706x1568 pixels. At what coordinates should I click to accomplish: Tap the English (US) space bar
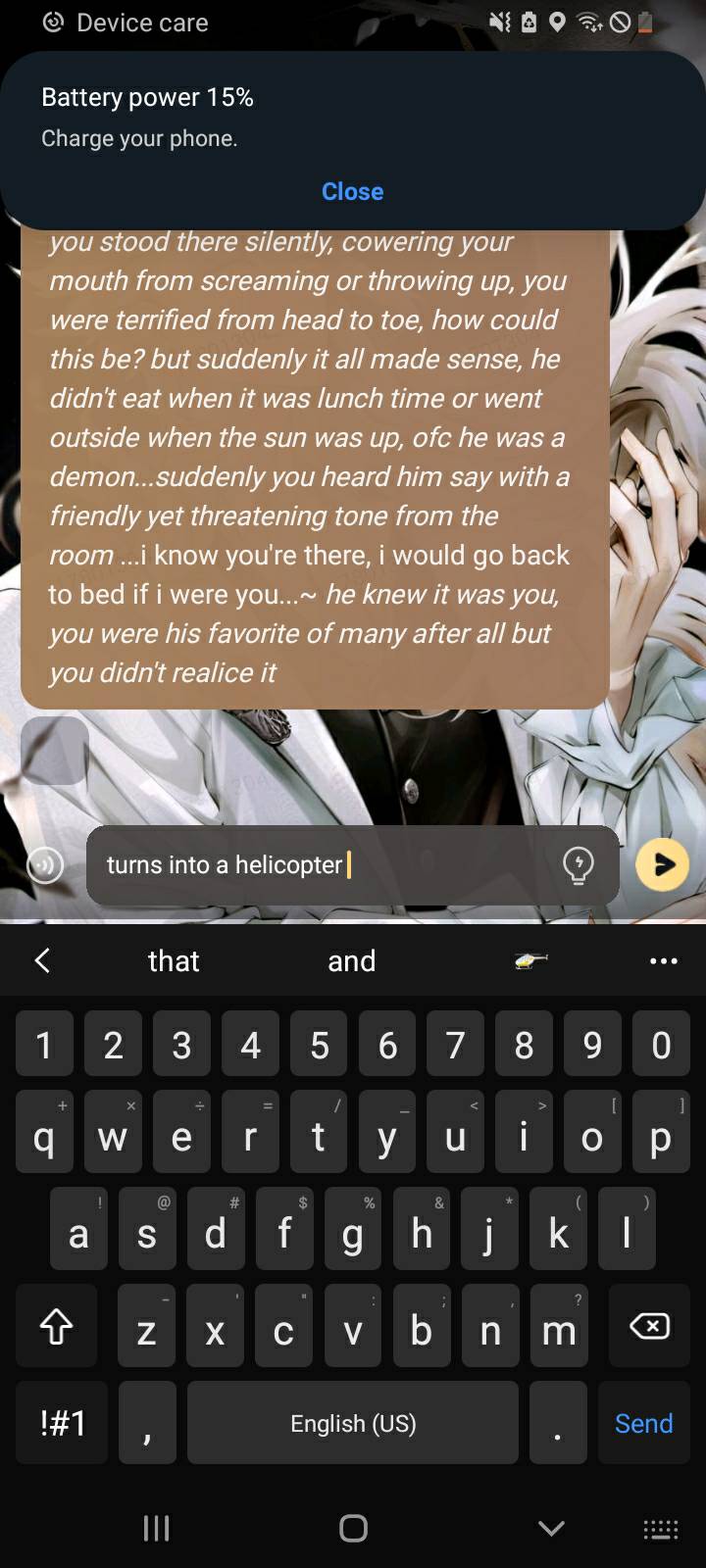[x=353, y=1423]
